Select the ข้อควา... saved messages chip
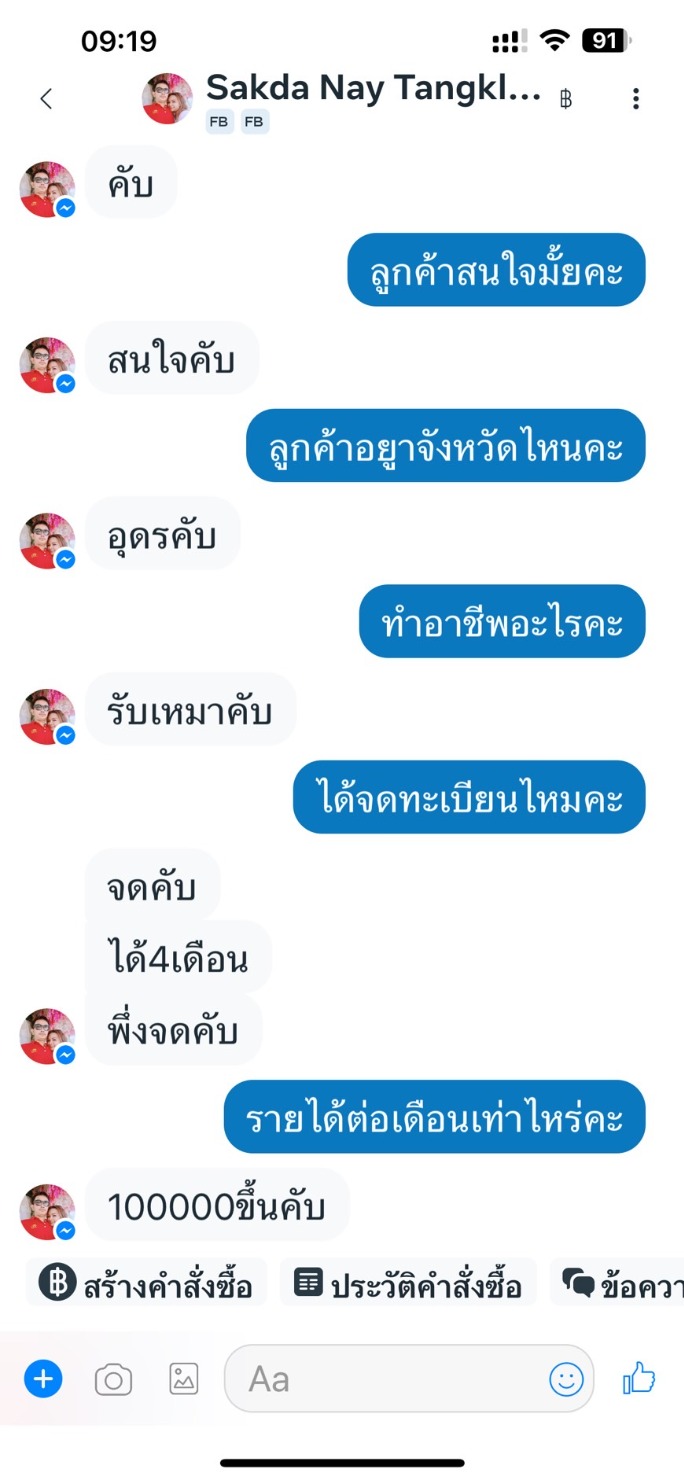Image resolution: width=684 pixels, height=1480 pixels. [618, 1283]
